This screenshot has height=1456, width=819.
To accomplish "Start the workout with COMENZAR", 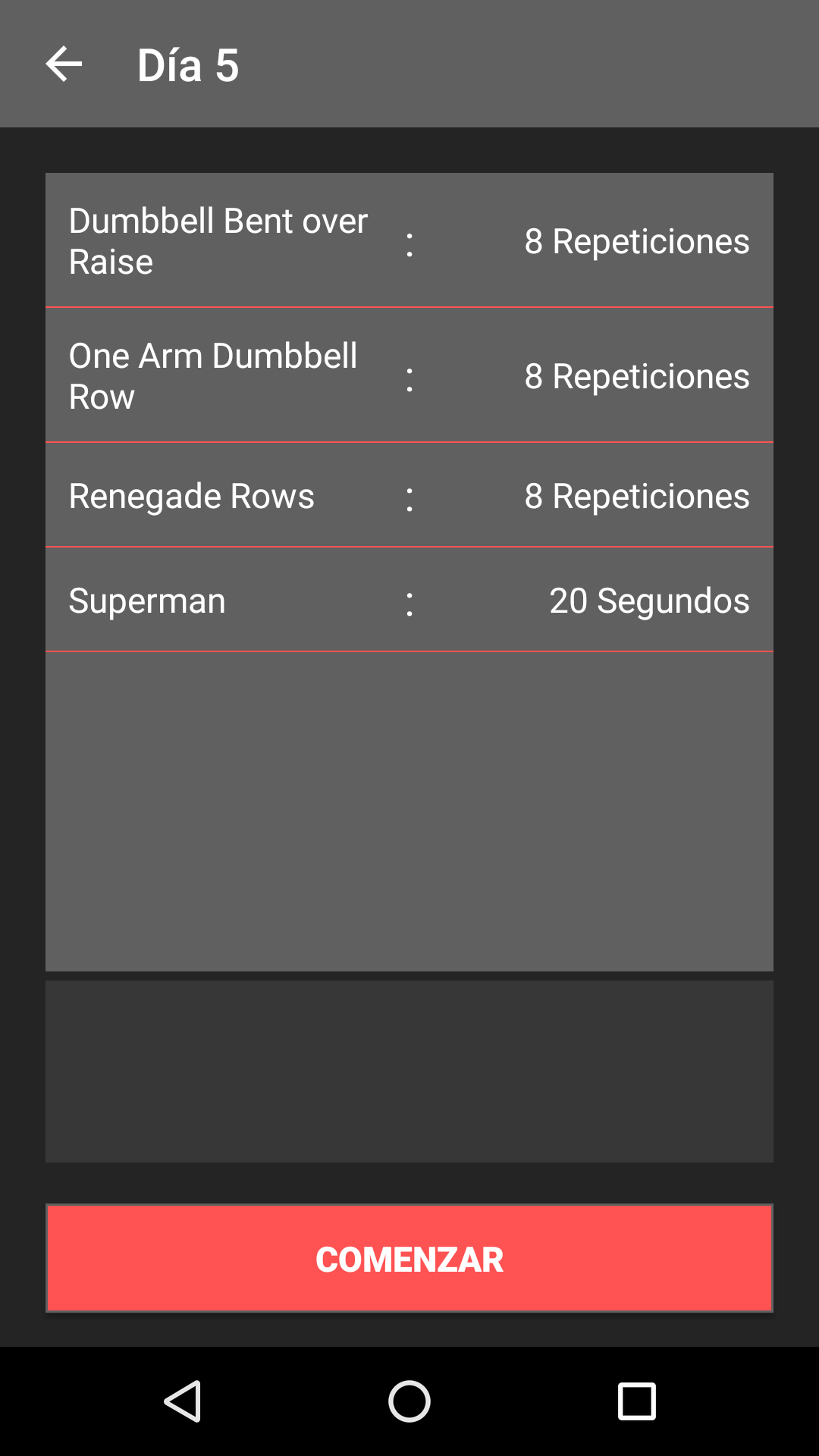I will pyautogui.click(x=409, y=1258).
